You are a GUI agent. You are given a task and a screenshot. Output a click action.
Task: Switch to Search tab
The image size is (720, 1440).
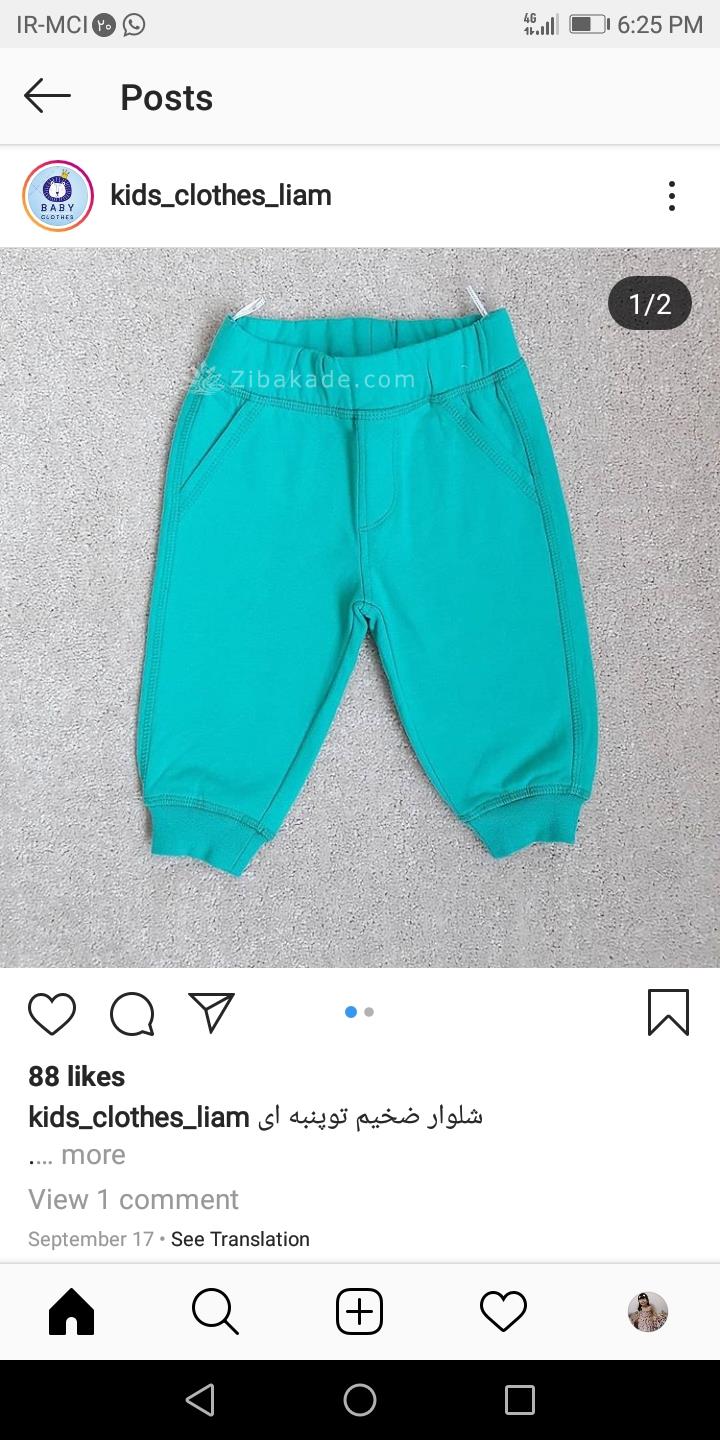click(215, 1311)
